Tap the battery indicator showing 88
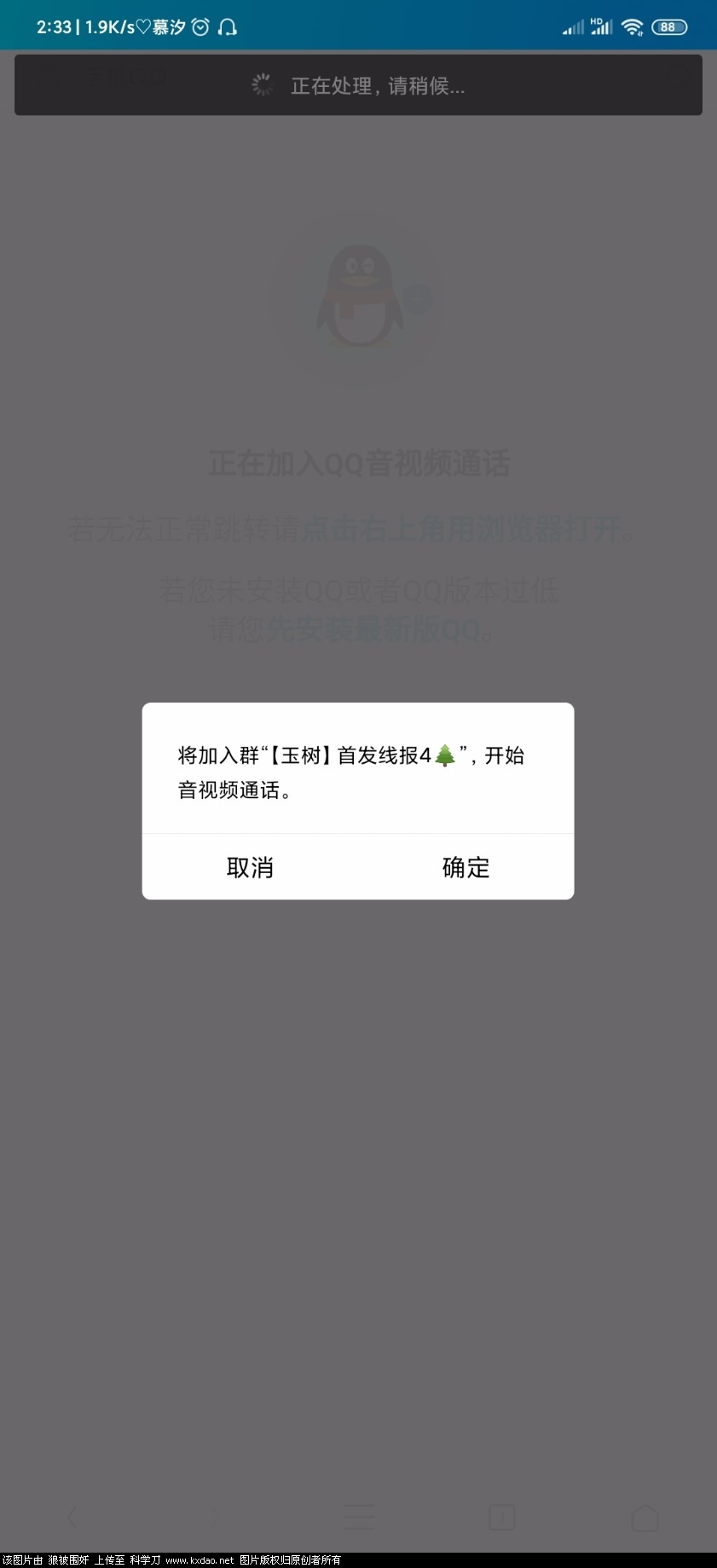The width and height of the screenshot is (717, 1568). [x=669, y=26]
